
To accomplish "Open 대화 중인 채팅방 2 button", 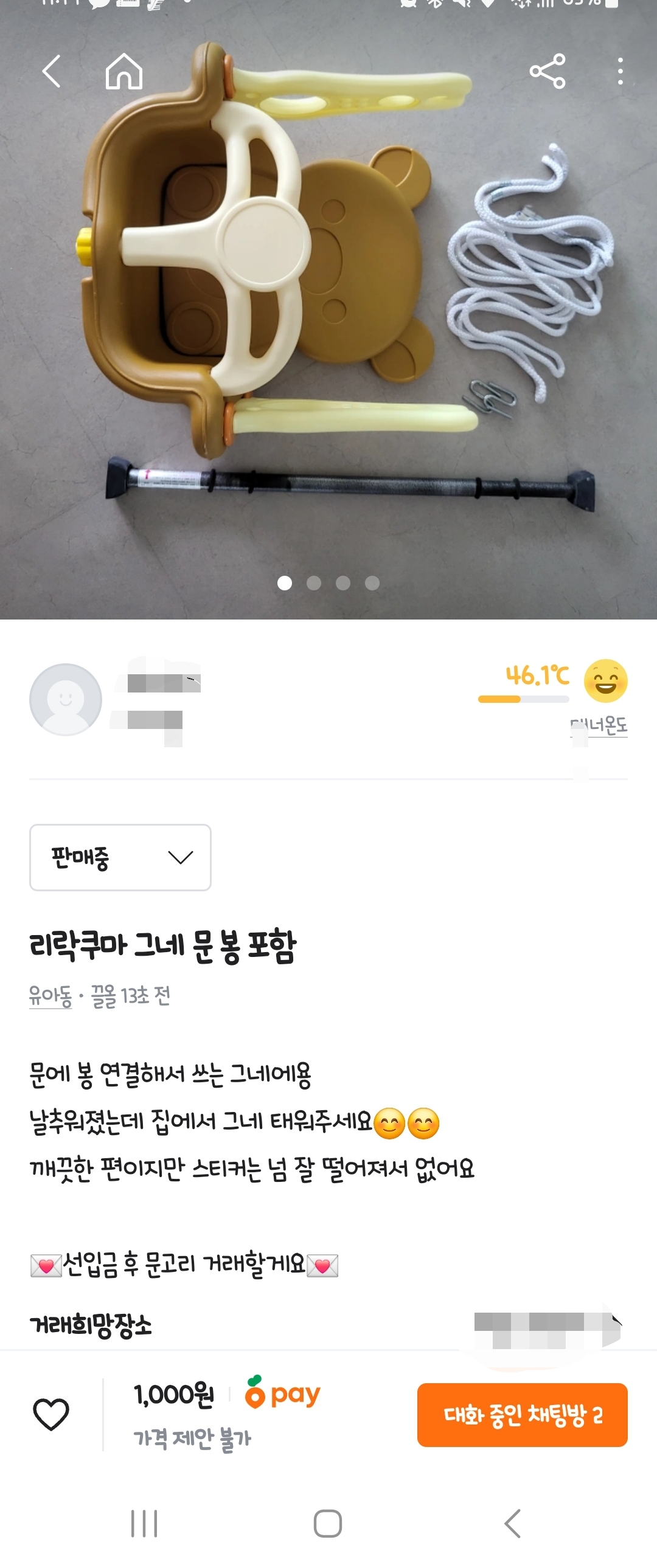I will [522, 1415].
